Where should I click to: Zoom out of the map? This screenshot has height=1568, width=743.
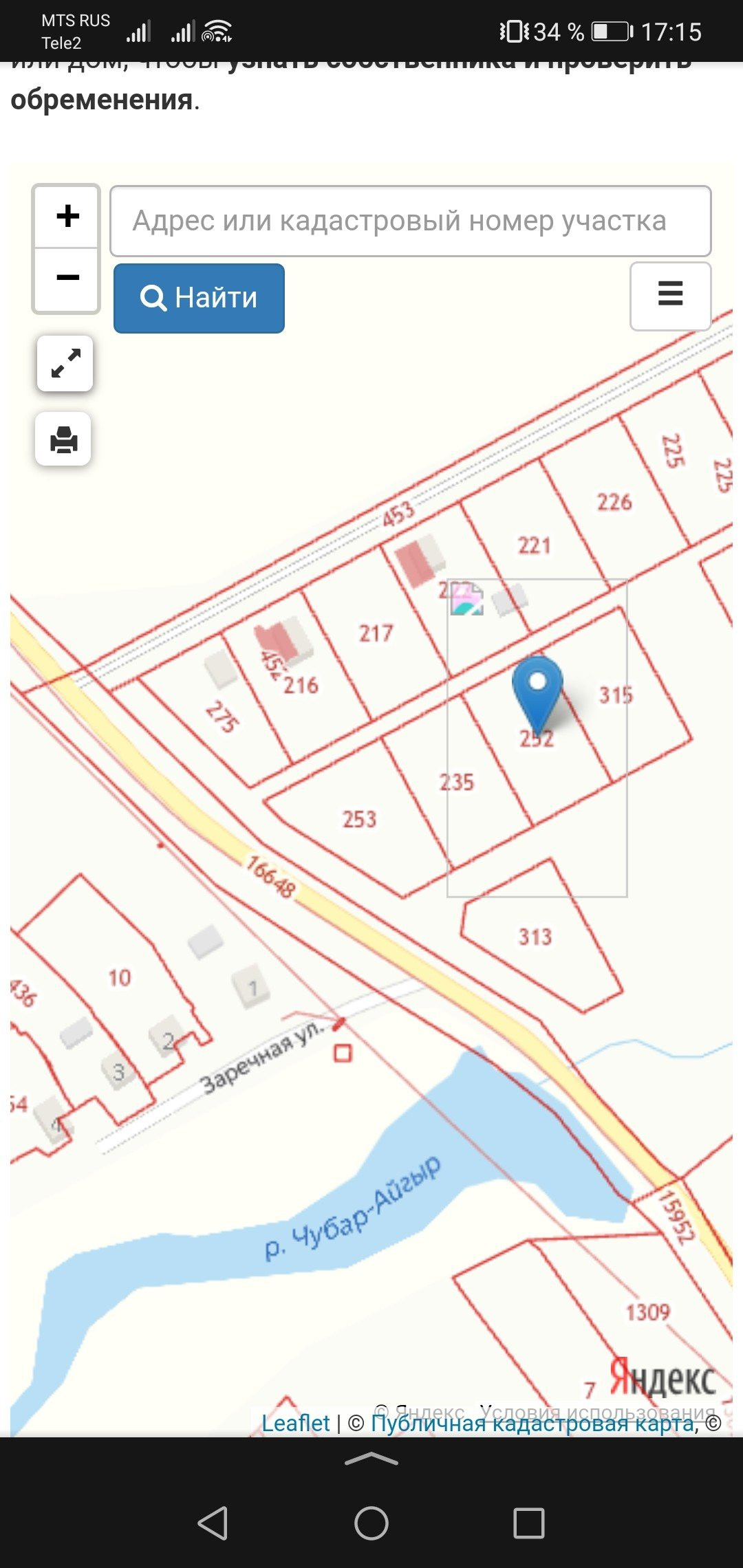click(67, 279)
